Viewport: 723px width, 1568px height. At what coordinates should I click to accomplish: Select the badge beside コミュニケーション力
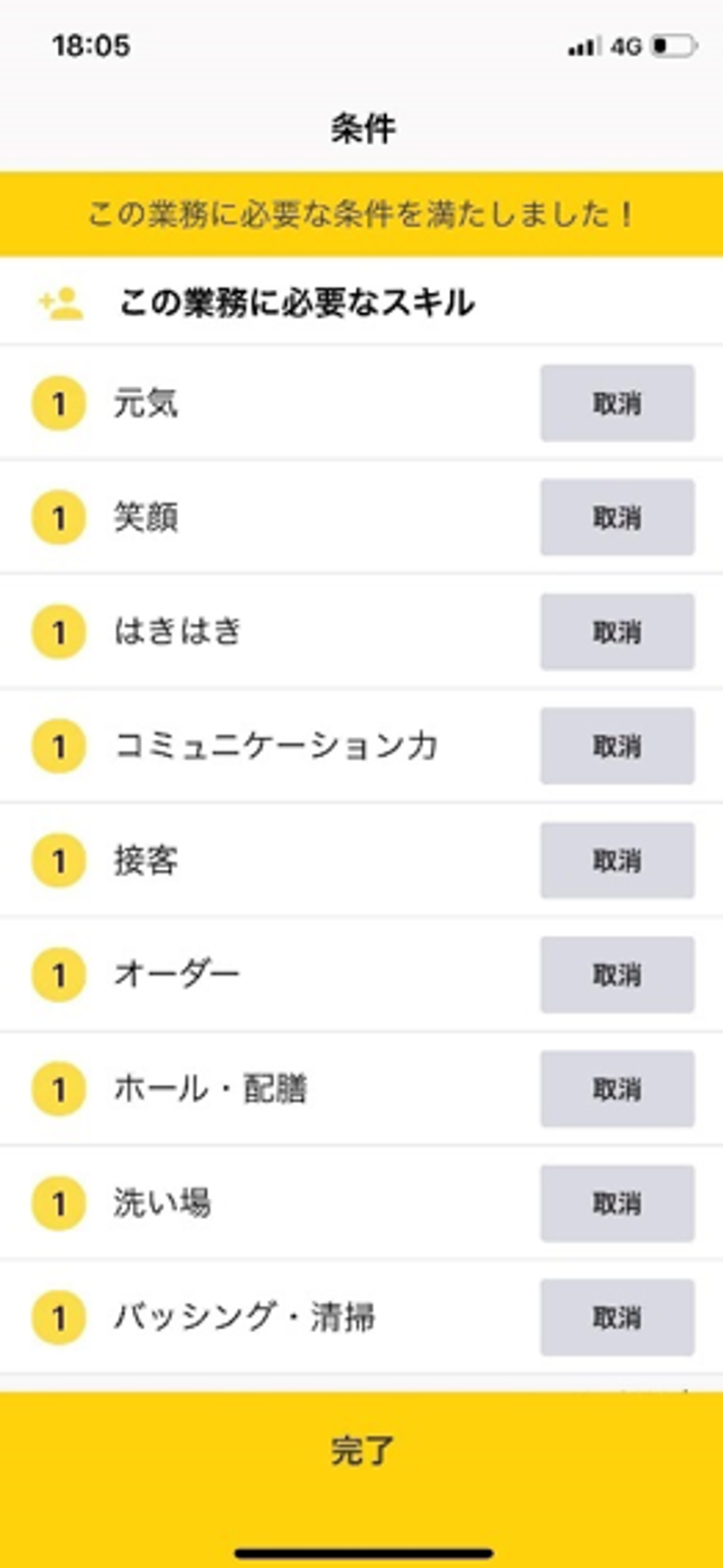57,746
